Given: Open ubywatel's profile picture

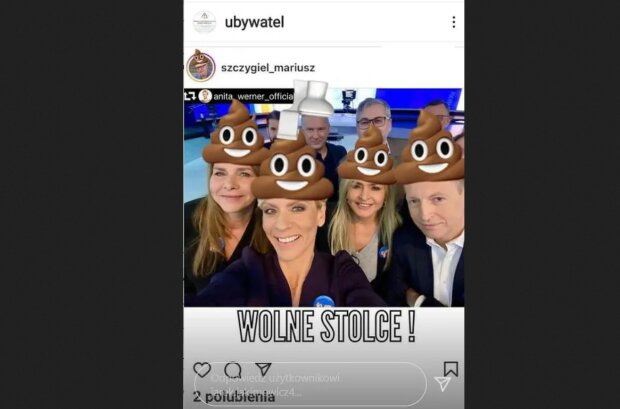Looking at the screenshot, I should click(x=204, y=22).
